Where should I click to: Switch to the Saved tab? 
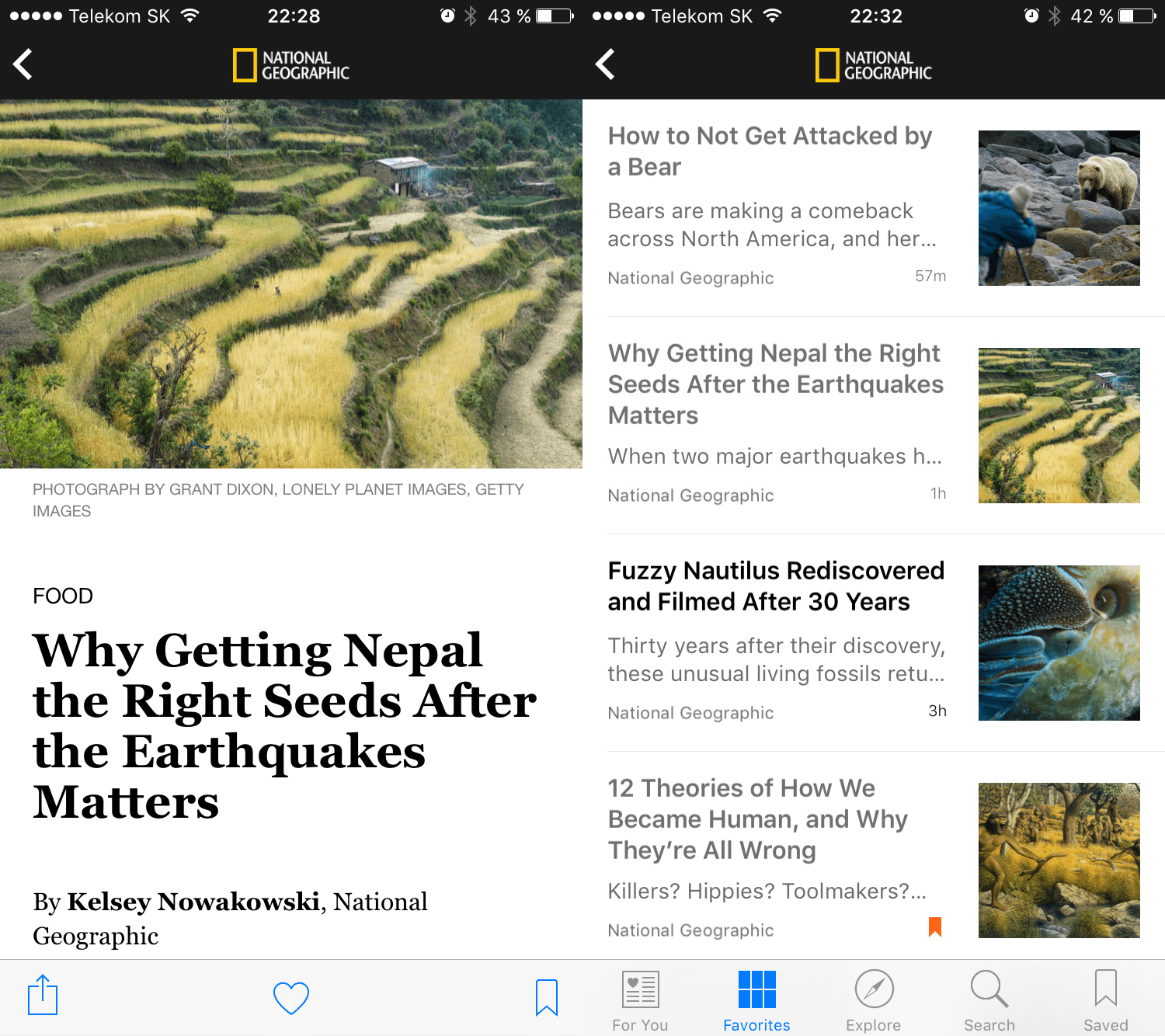point(1106,1001)
